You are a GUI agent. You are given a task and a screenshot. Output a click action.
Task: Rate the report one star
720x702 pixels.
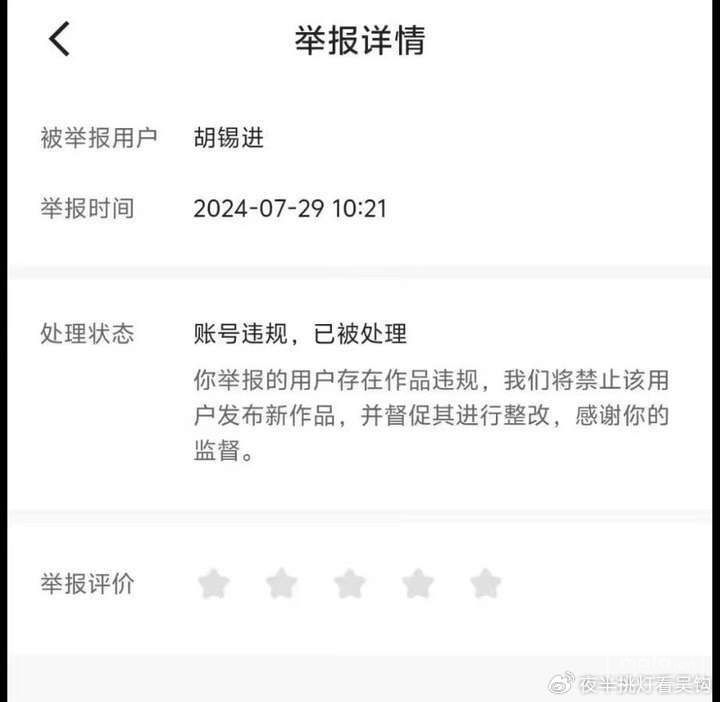point(213,583)
